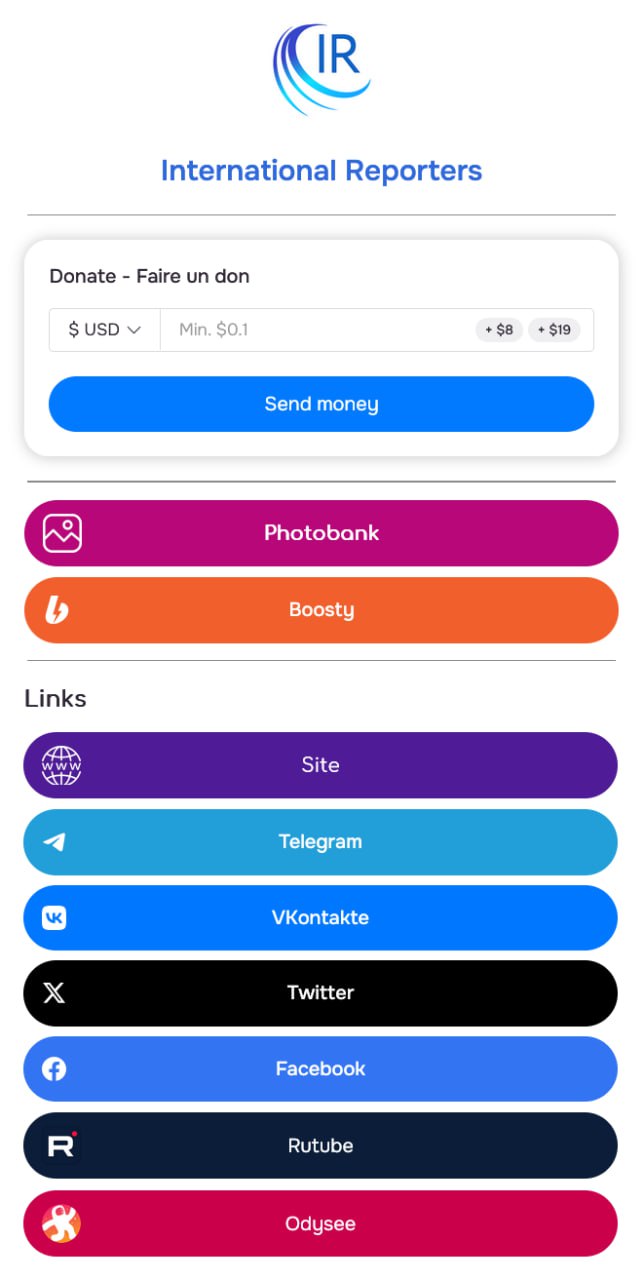Open the Photobank link
This screenshot has height=1280, width=643.
(321, 533)
